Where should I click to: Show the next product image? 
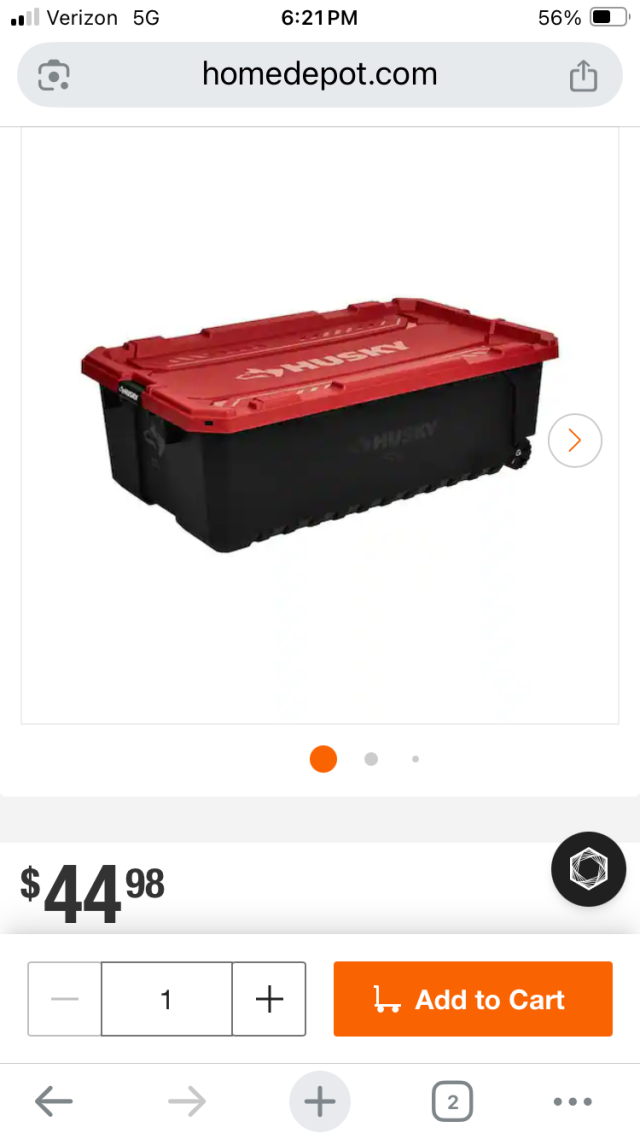tap(575, 440)
